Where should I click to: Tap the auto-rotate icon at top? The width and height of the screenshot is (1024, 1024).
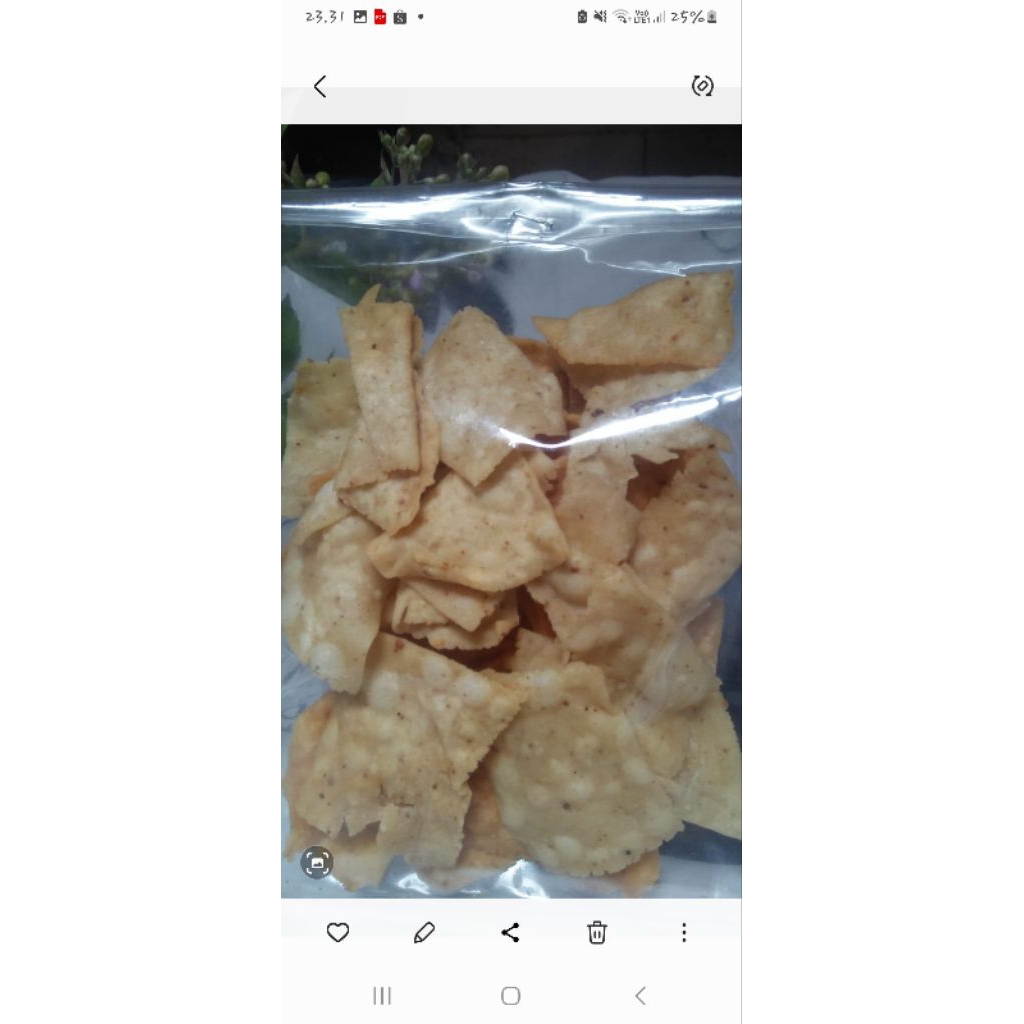coord(702,86)
